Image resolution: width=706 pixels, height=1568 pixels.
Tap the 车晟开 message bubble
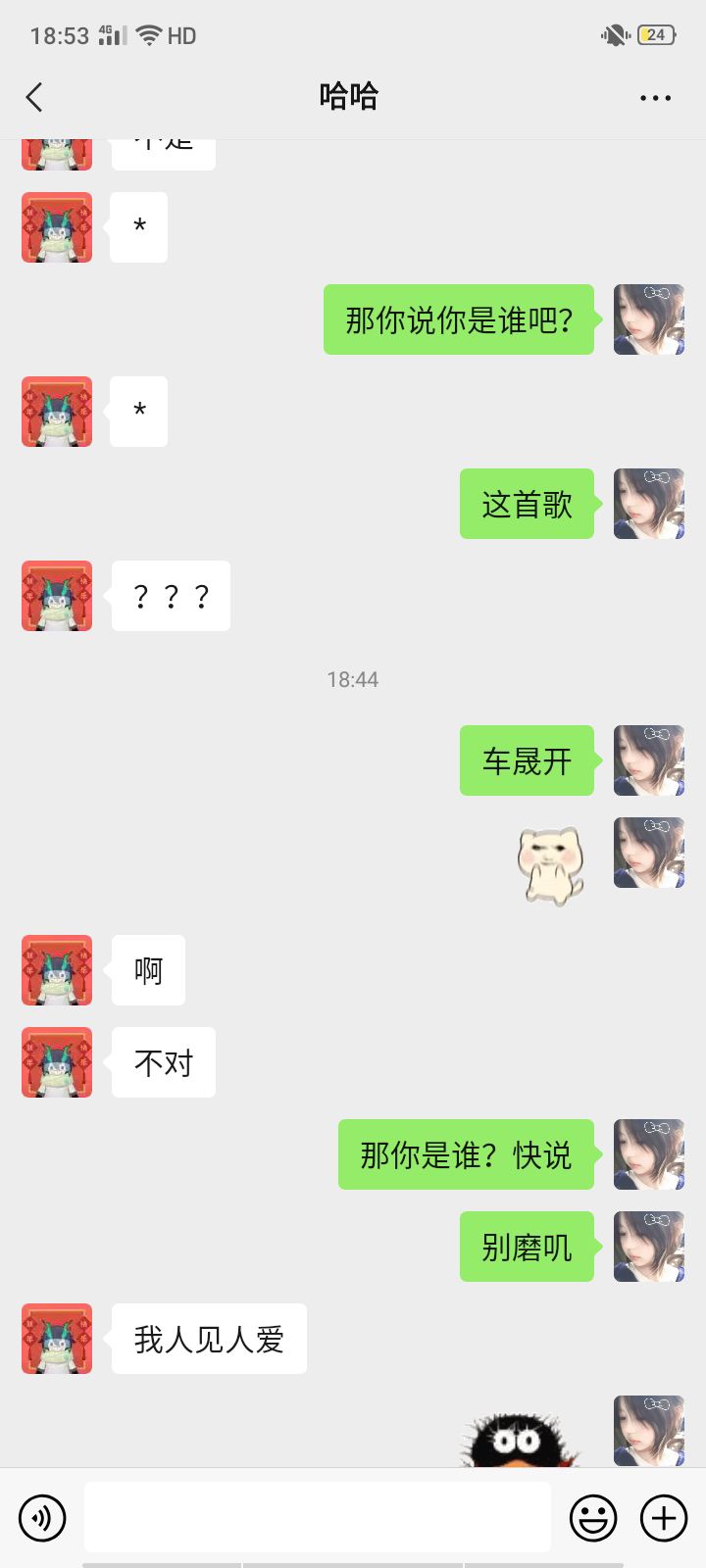[x=527, y=760]
